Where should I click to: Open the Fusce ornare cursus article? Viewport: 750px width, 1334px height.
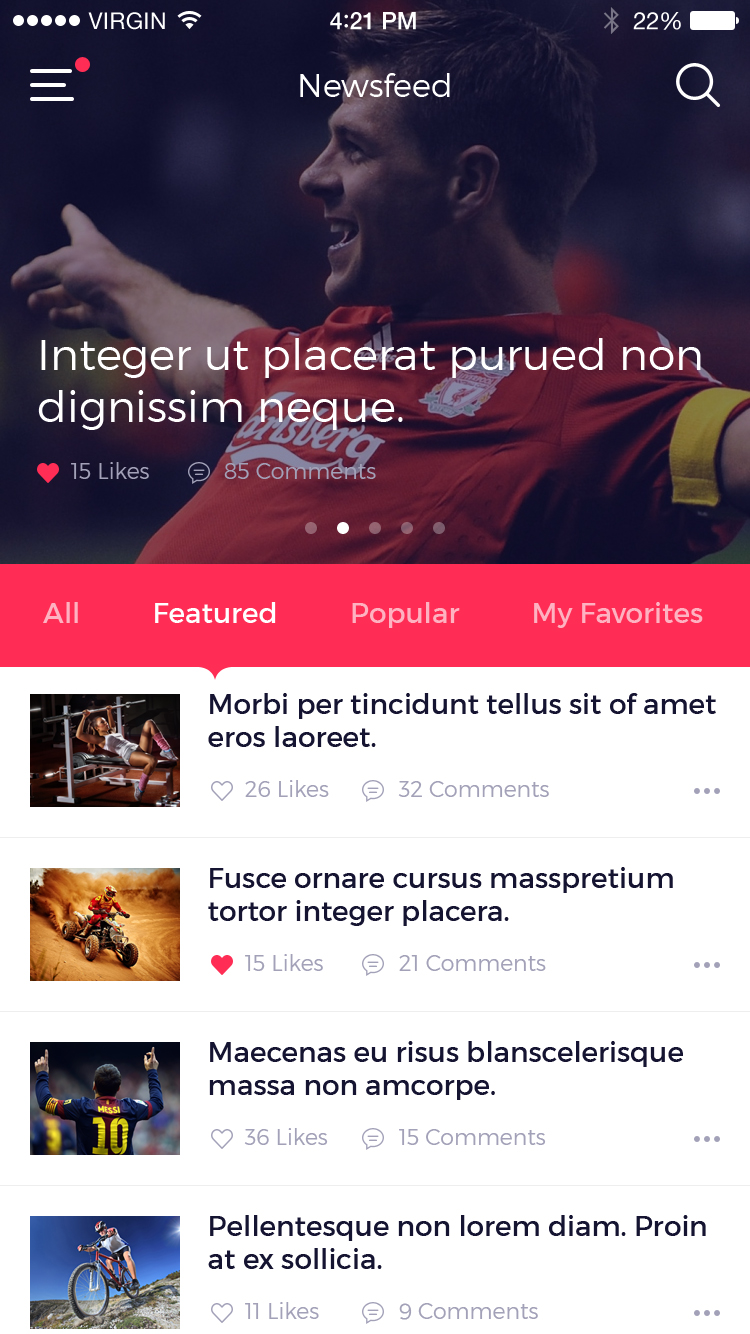[x=441, y=895]
